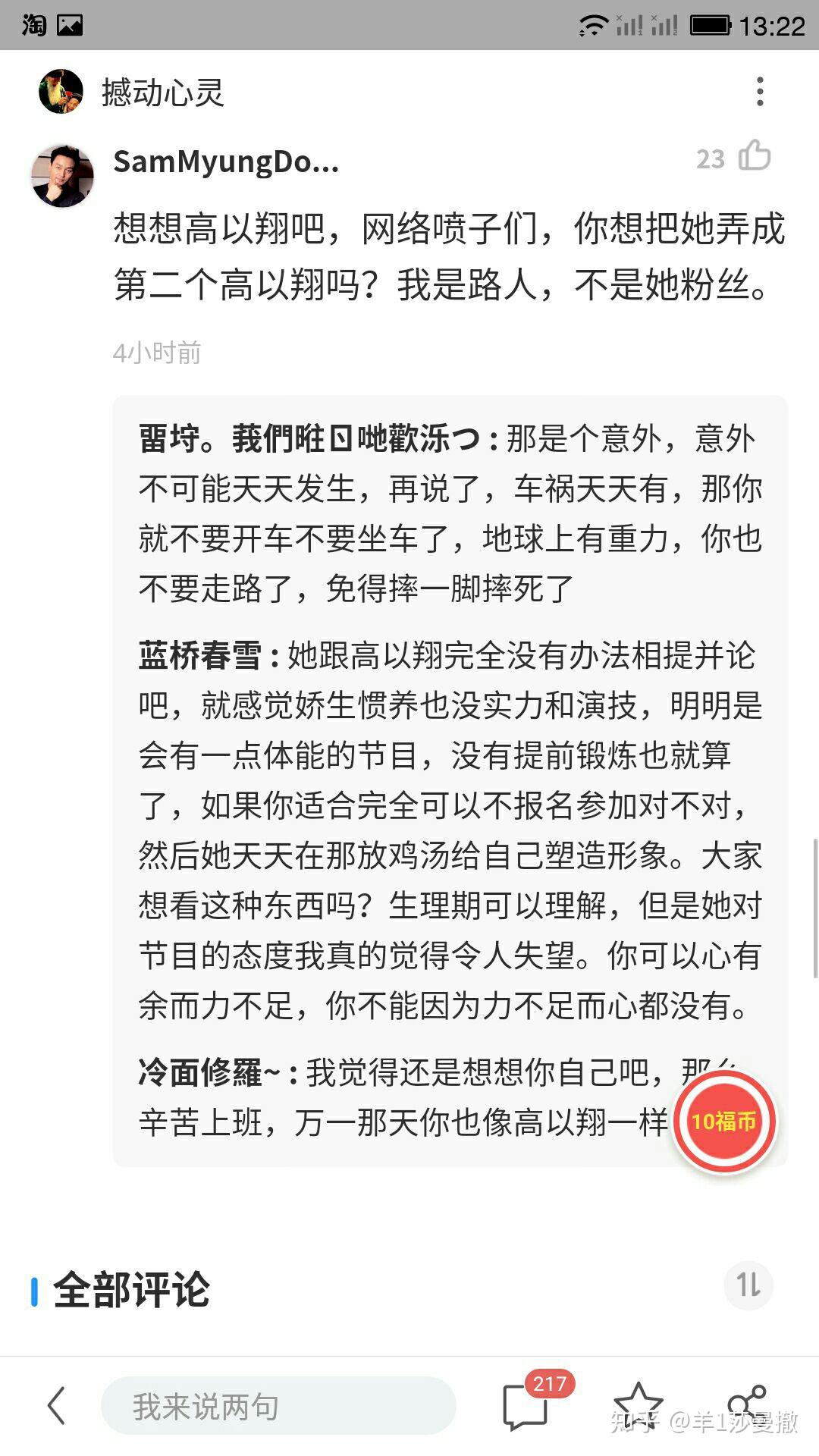Open SamMyungDo's profile picture
Image resolution: width=819 pixels, height=1456 pixels.
tap(62, 176)
